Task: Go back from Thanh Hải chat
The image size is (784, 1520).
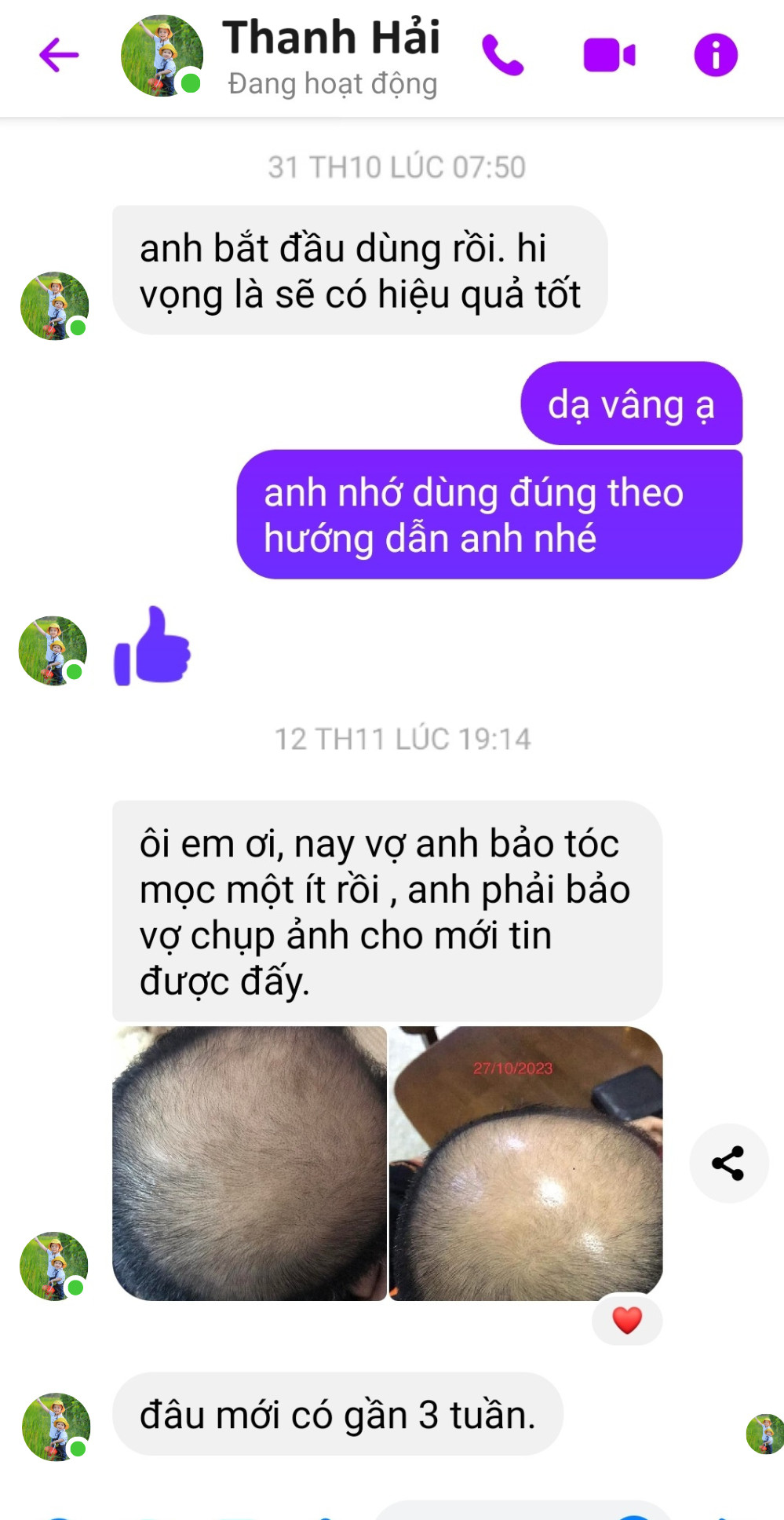Action: tap(59, 55)
